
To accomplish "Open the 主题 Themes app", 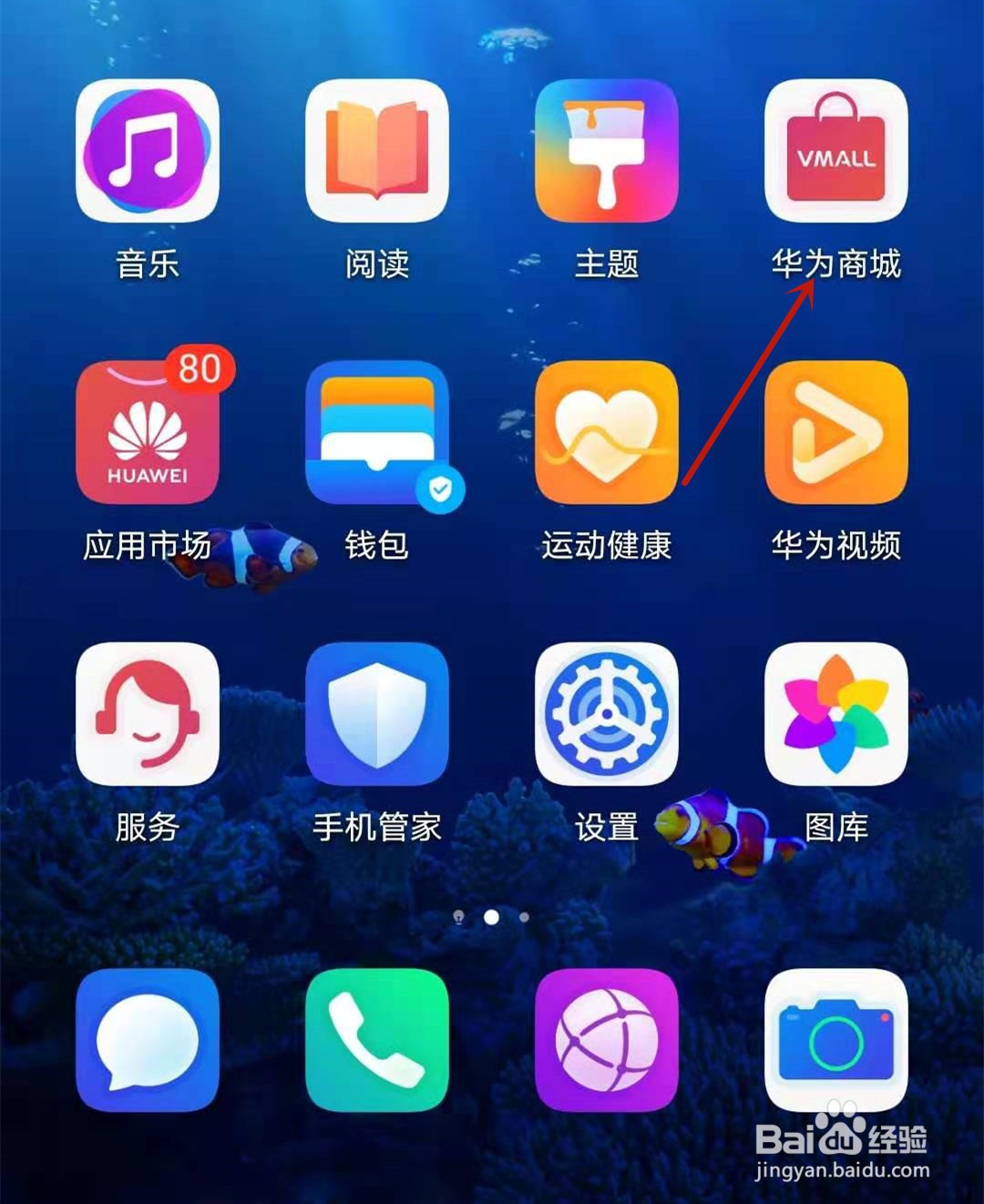I will [x=607, y=150].
